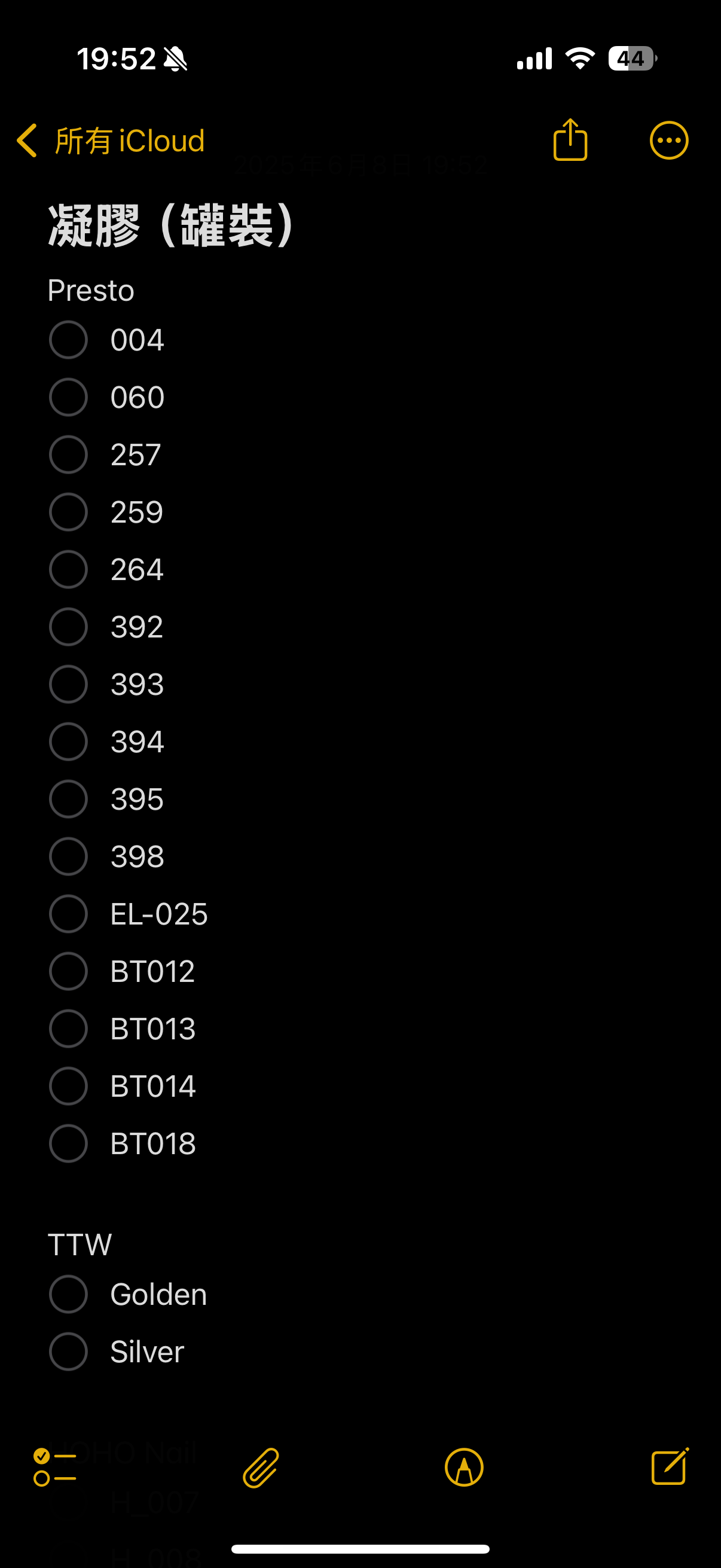Mark 393 as completed
The width and height of the screenshot is (721, 1568).
coord(68,684)
